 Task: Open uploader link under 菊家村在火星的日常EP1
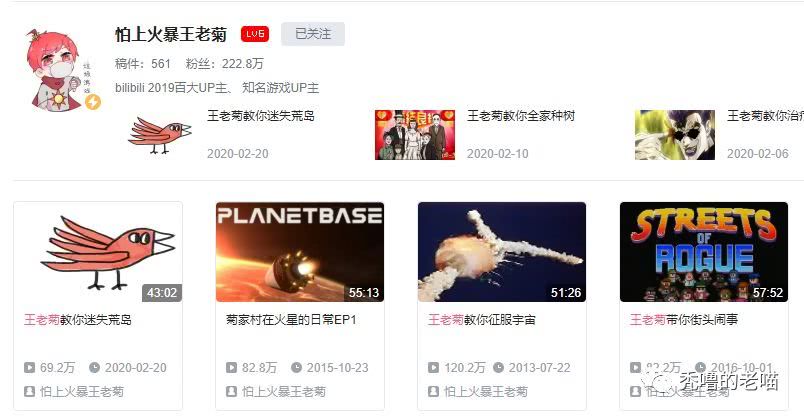tap(283, 392)
